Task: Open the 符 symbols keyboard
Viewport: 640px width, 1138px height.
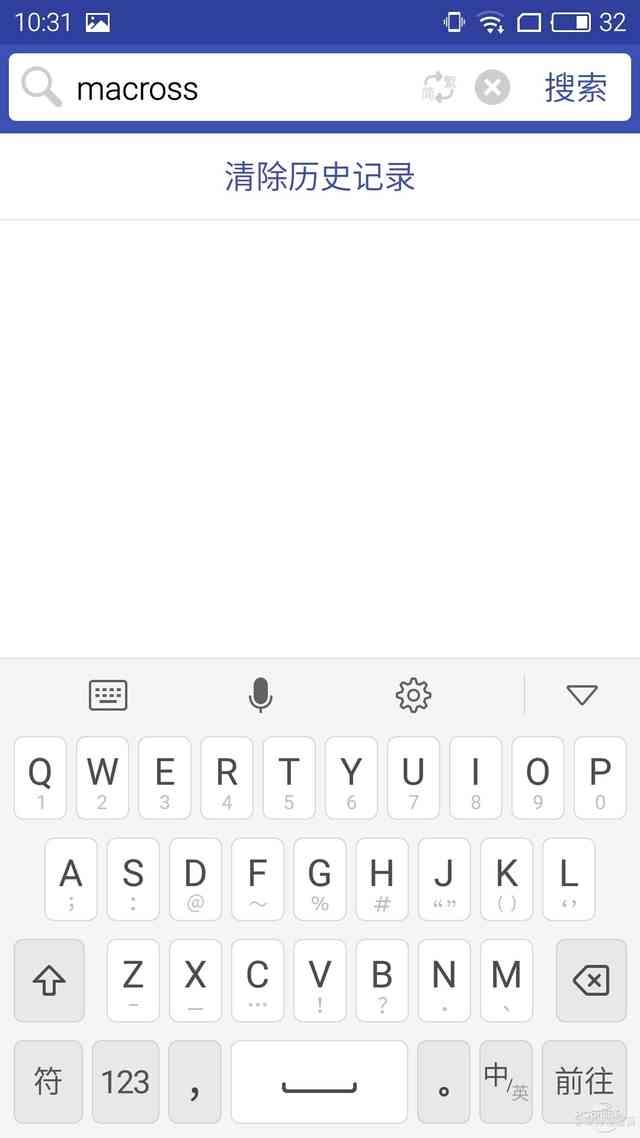Action: point(49,1081)
